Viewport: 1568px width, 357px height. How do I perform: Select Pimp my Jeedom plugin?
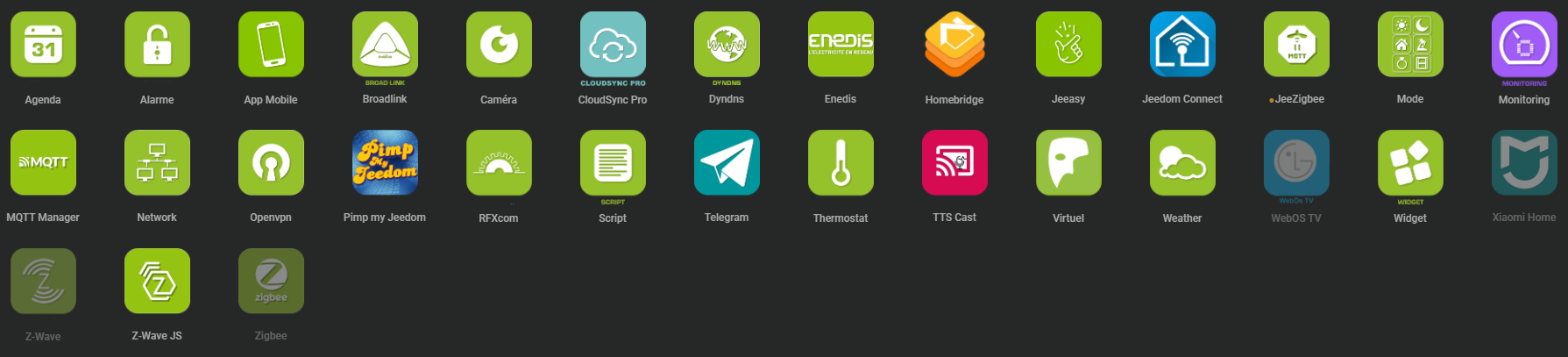click(x=385, y=163)
